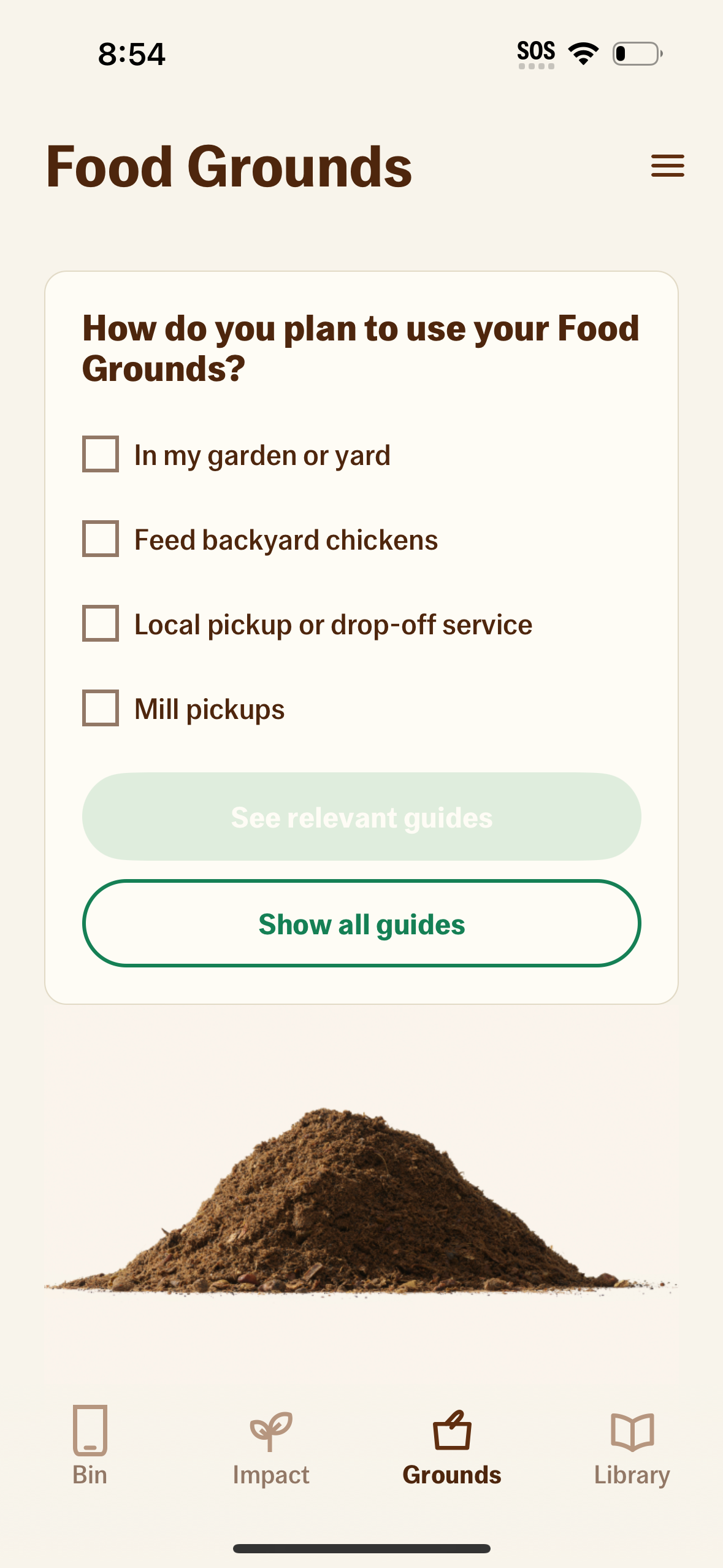Check 'In my garden or yard'

pos(101,455)
